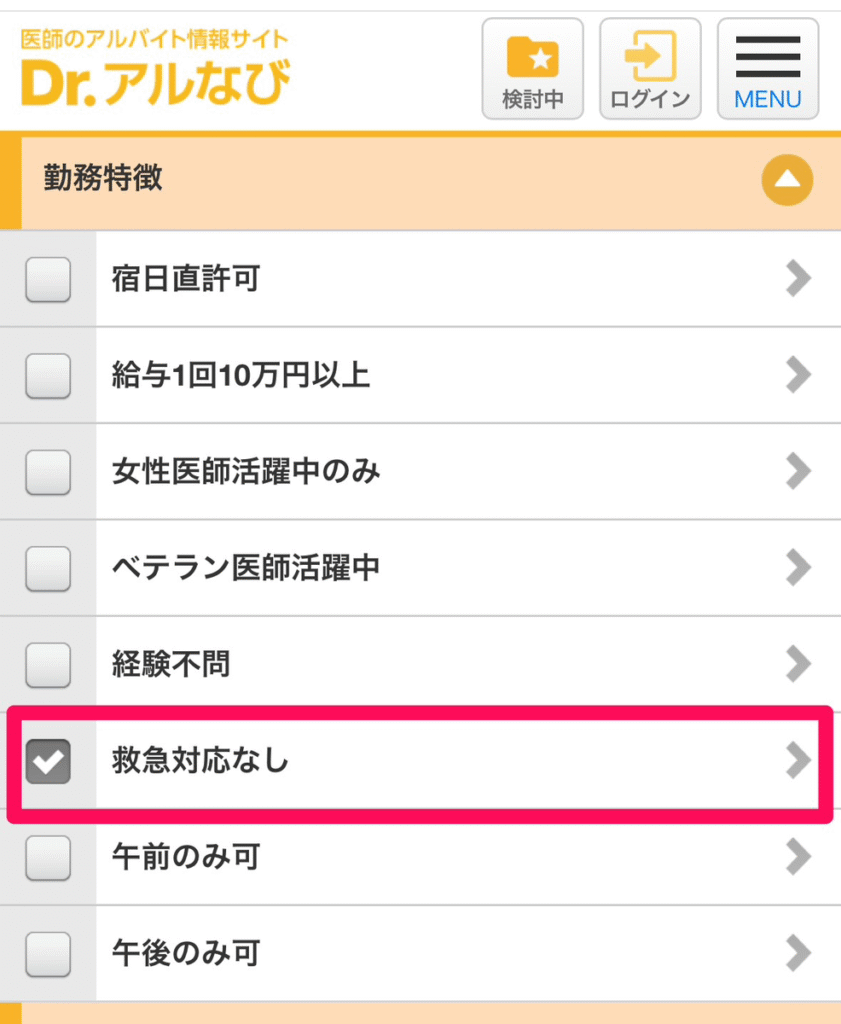Check the 宿日直許可 checkbox
The width and height of the screenshot is (841, 1024).
(48, 279)
